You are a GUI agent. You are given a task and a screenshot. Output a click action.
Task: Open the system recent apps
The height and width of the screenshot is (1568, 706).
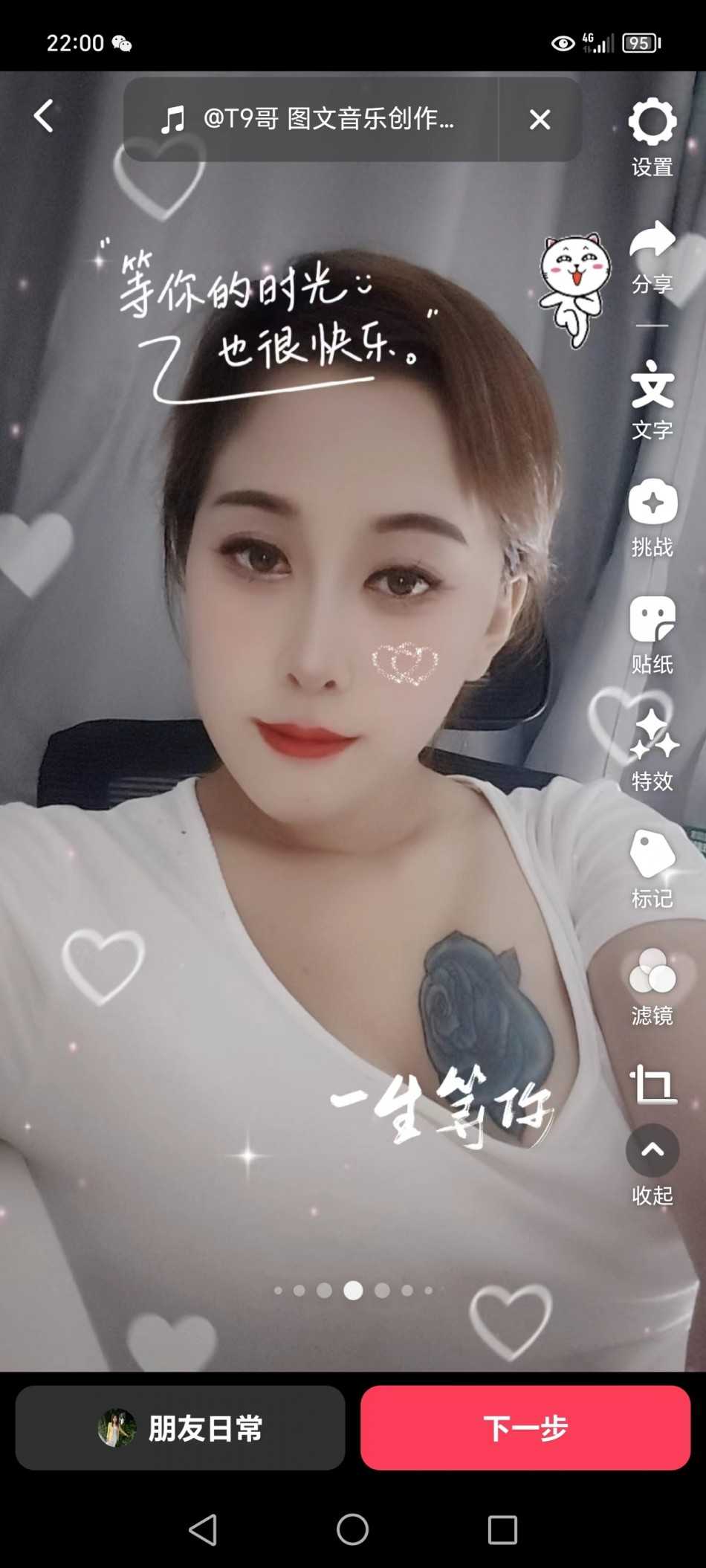pos(502,1530)
